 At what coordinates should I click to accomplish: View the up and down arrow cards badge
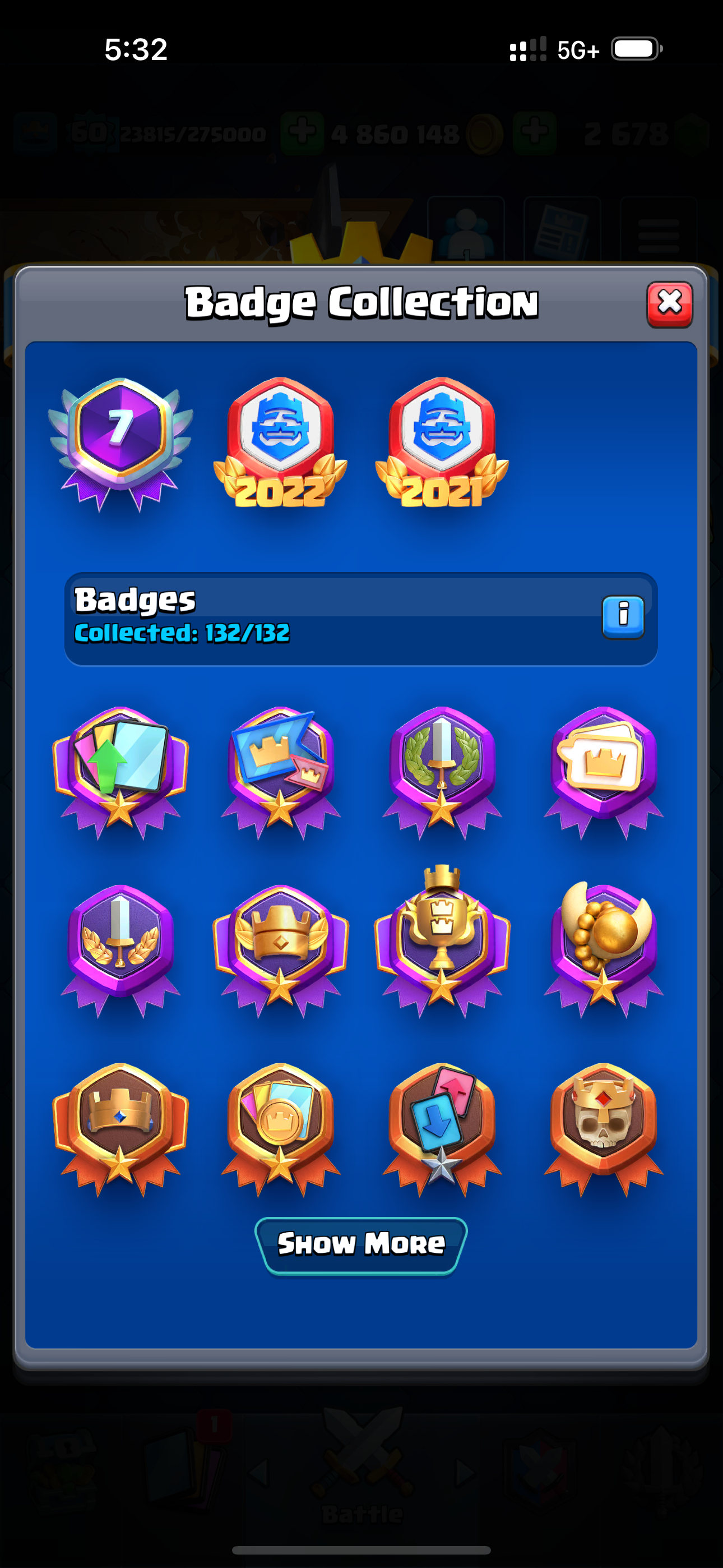442,1130
